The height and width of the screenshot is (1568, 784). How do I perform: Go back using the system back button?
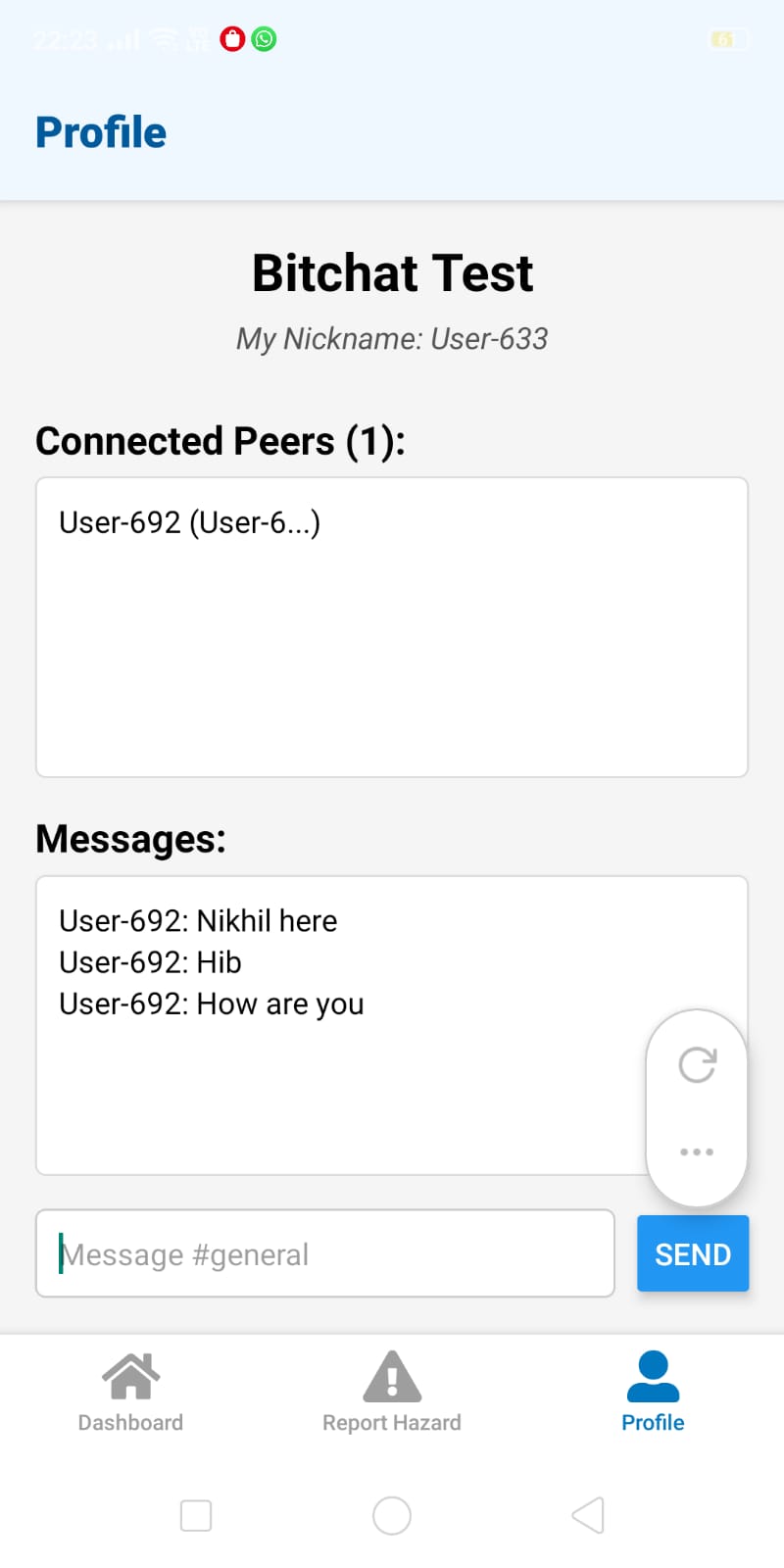(588, 1515)
